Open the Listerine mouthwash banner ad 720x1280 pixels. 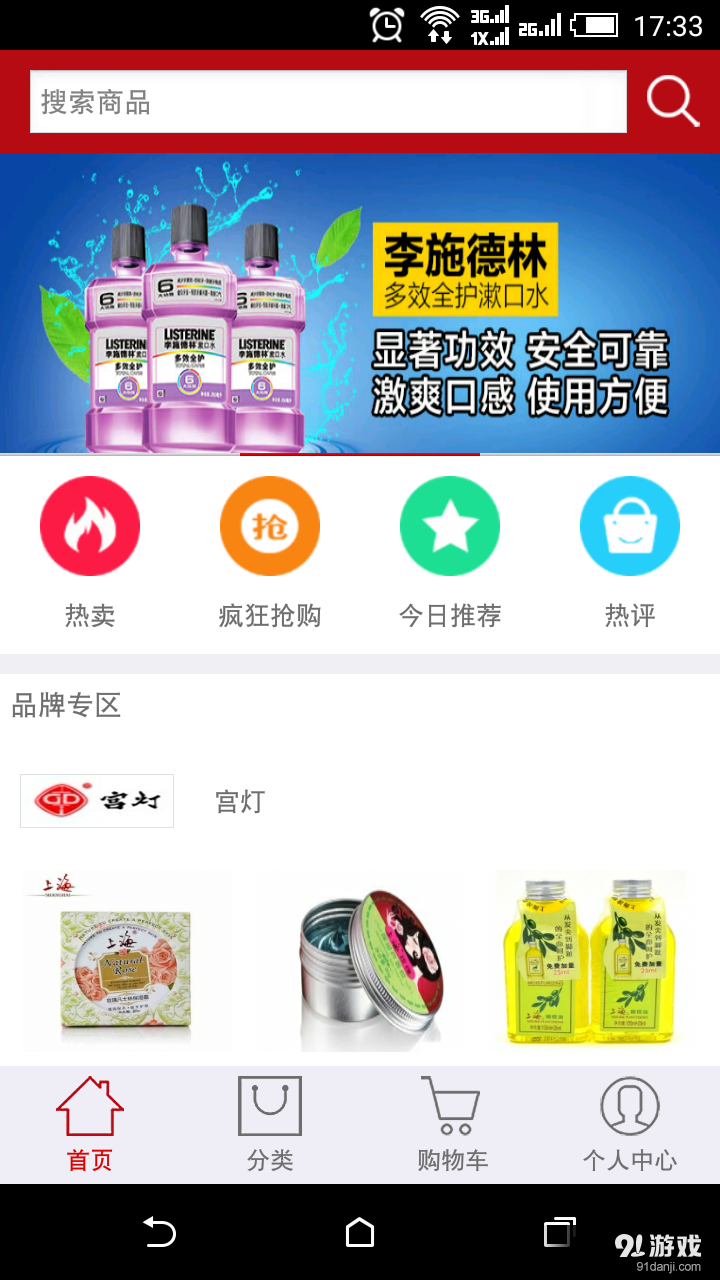click(x=360, y=305)
